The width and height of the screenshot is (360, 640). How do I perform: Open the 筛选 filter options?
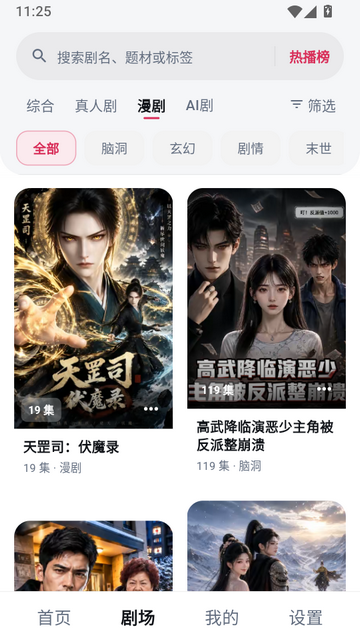(x=313, y=106)
